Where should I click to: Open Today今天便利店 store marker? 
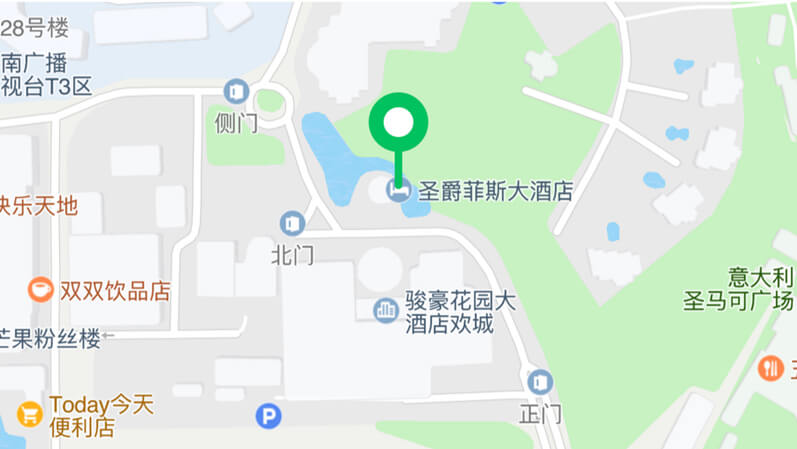[x=30, y=411]
